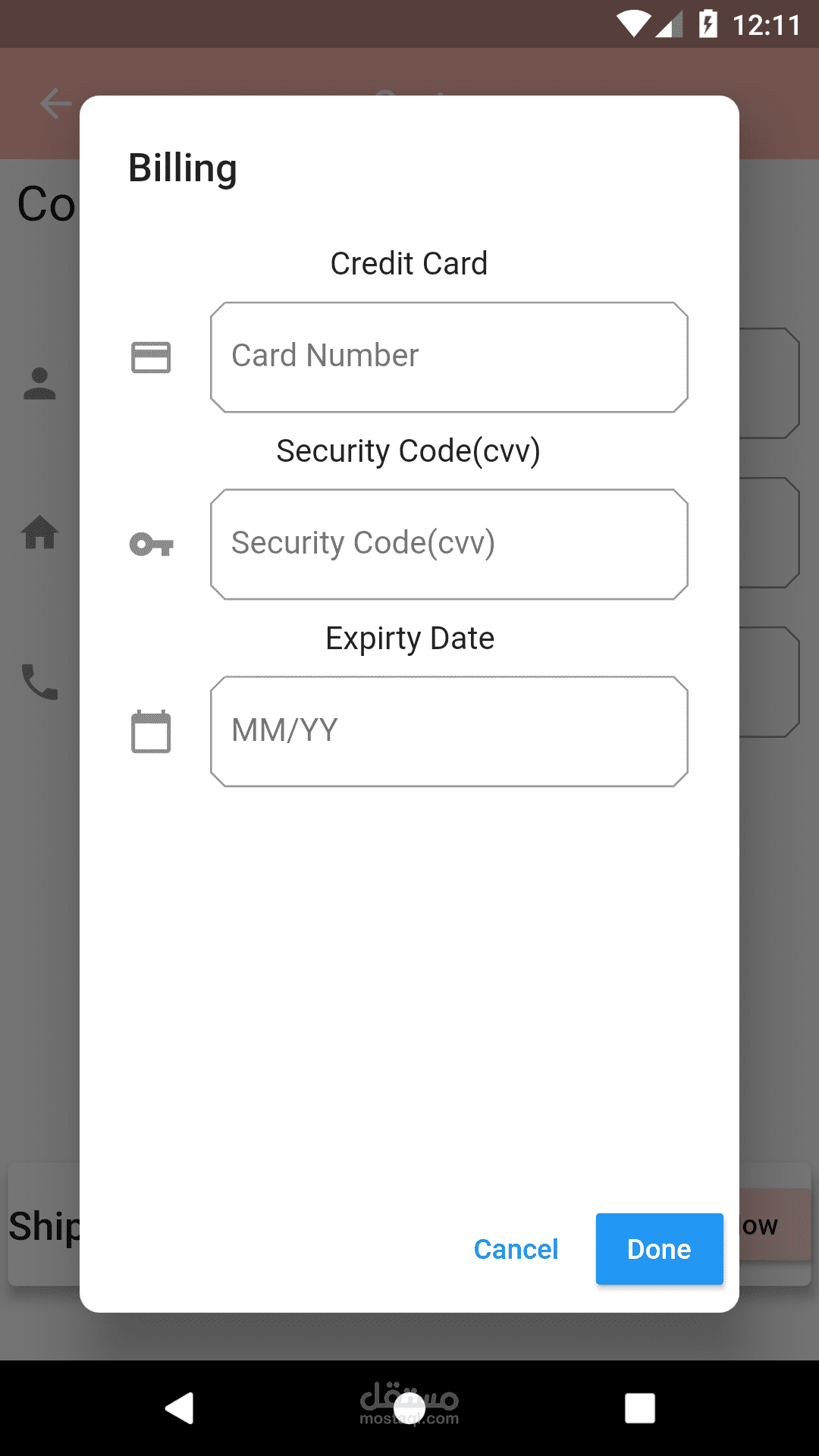Open recent apps from navigation bar
The height and width of the screenshot is (1456, 819).
coord(639,1408)
